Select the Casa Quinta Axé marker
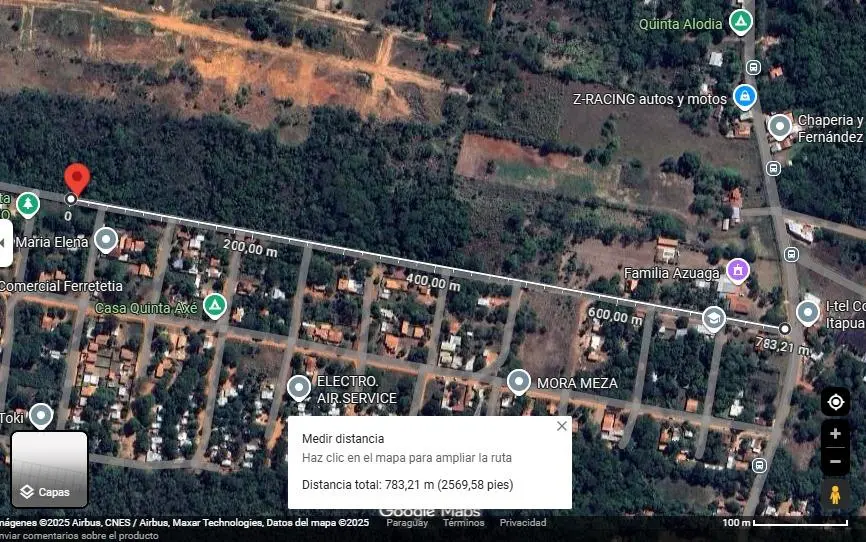The width and height of the screenshot is (866, 542). (x=214, y=306)
